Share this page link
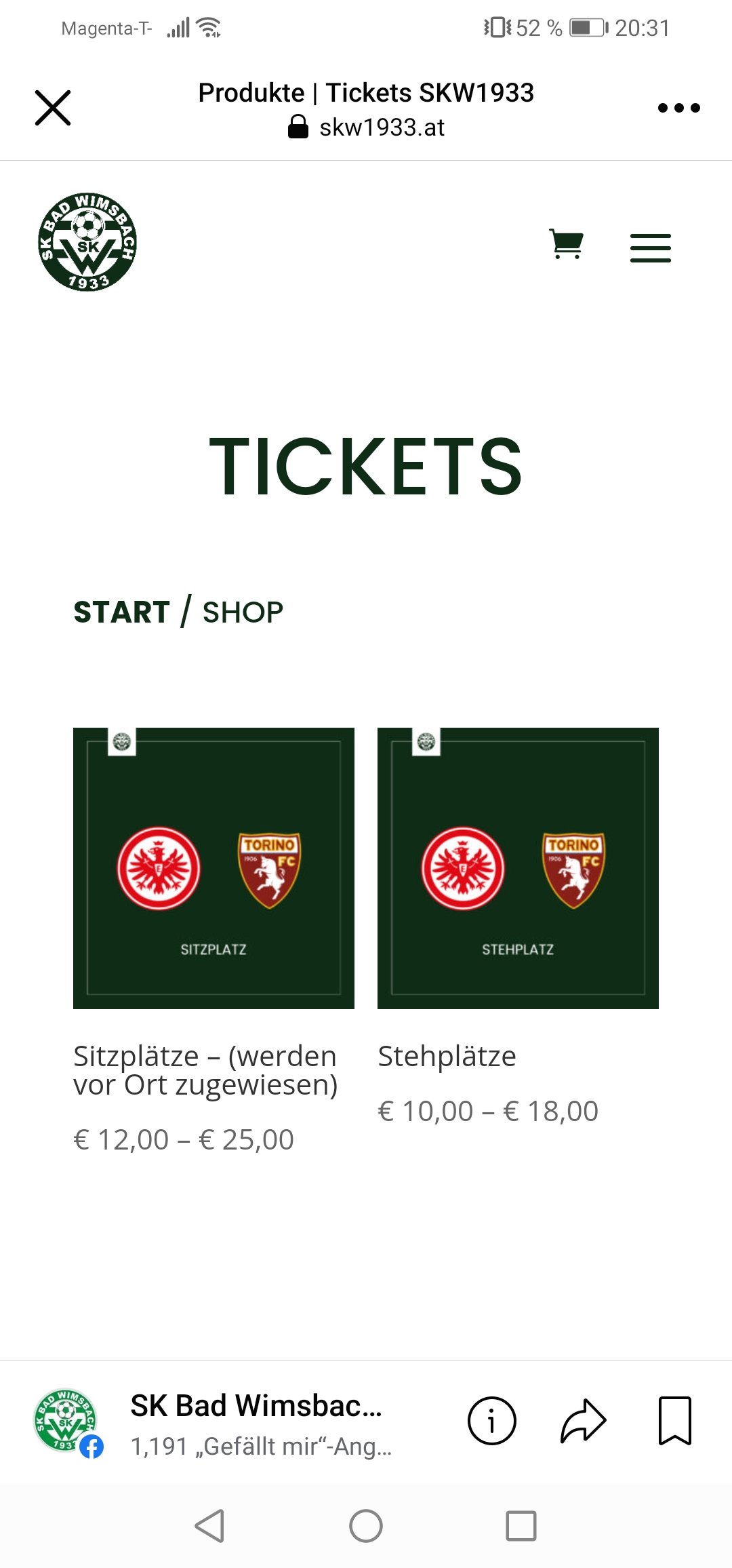 583,1420
